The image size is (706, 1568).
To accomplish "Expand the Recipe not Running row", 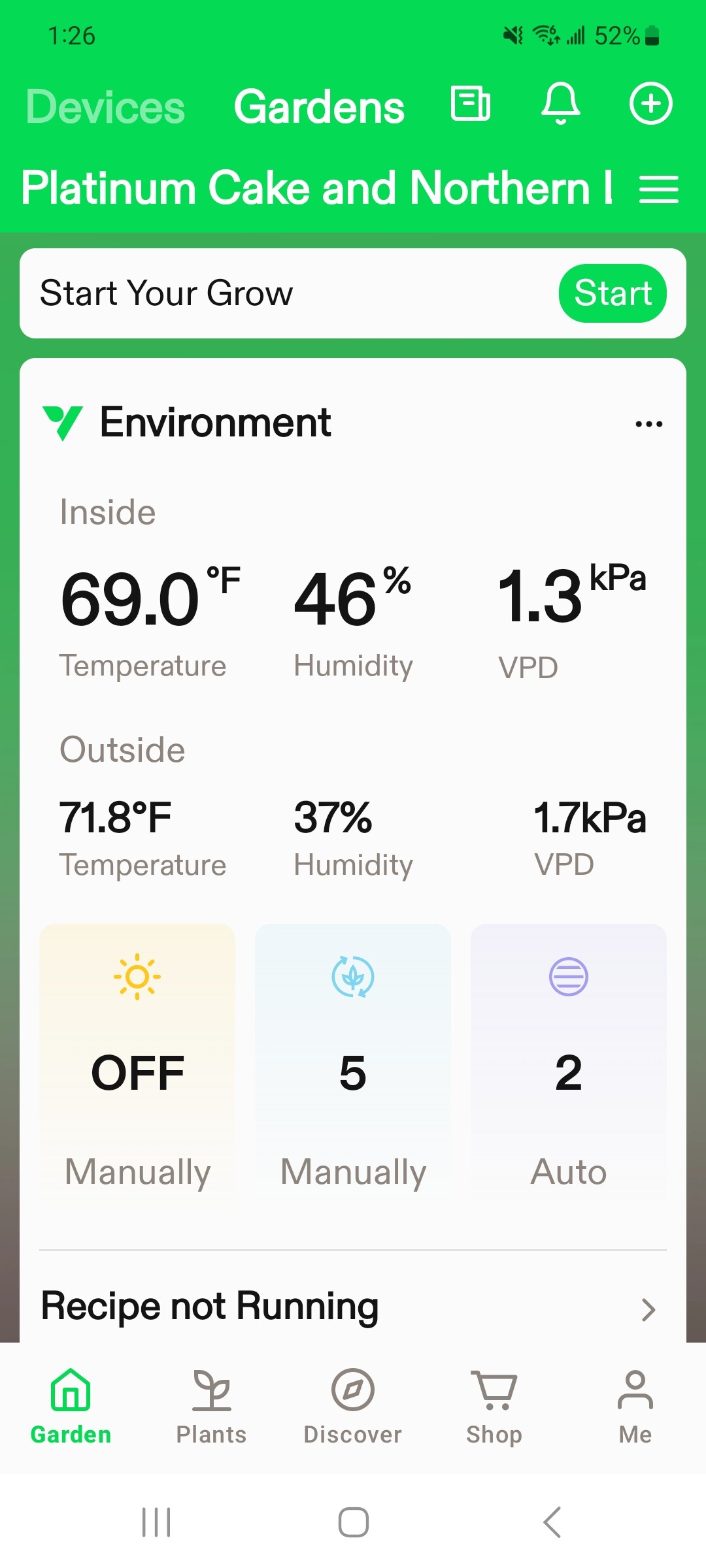I will coord(353,1307).
